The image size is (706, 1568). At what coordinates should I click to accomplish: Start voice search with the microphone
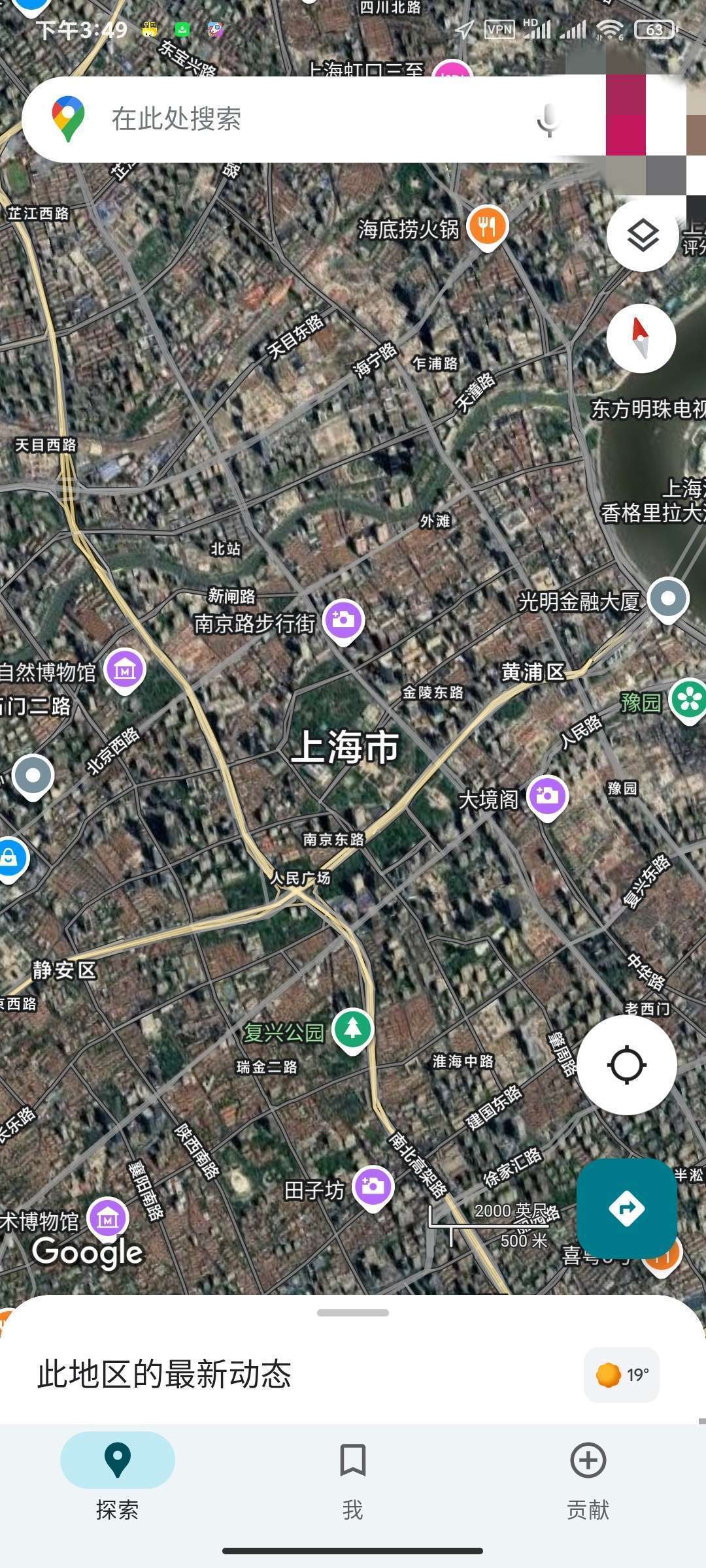click(x=548, y=120)
